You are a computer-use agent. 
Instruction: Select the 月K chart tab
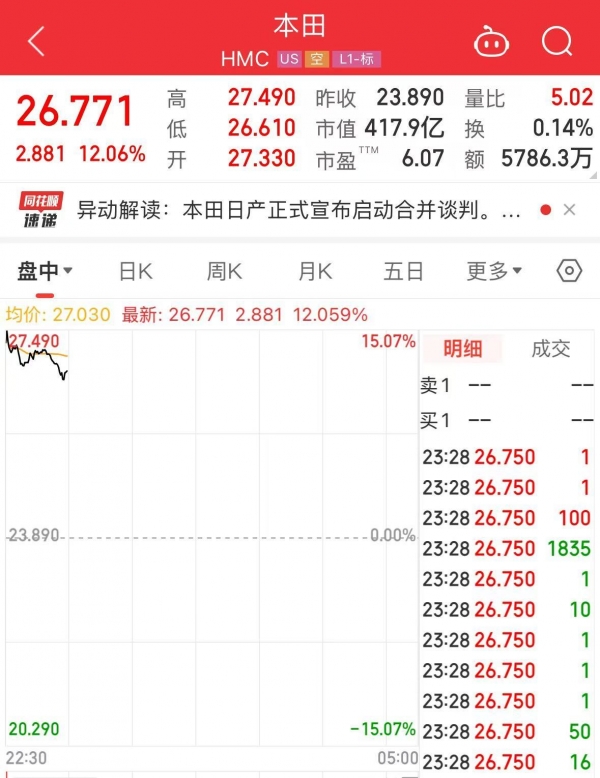pos(314,271)
